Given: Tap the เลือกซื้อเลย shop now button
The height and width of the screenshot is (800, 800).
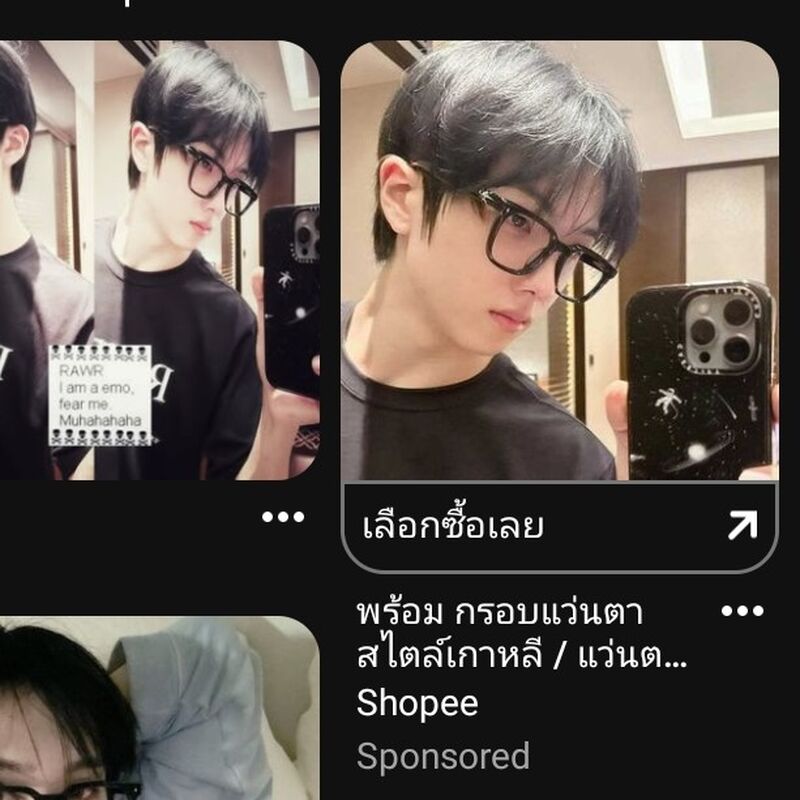Looking at the screenshot, I should (560, 526).
